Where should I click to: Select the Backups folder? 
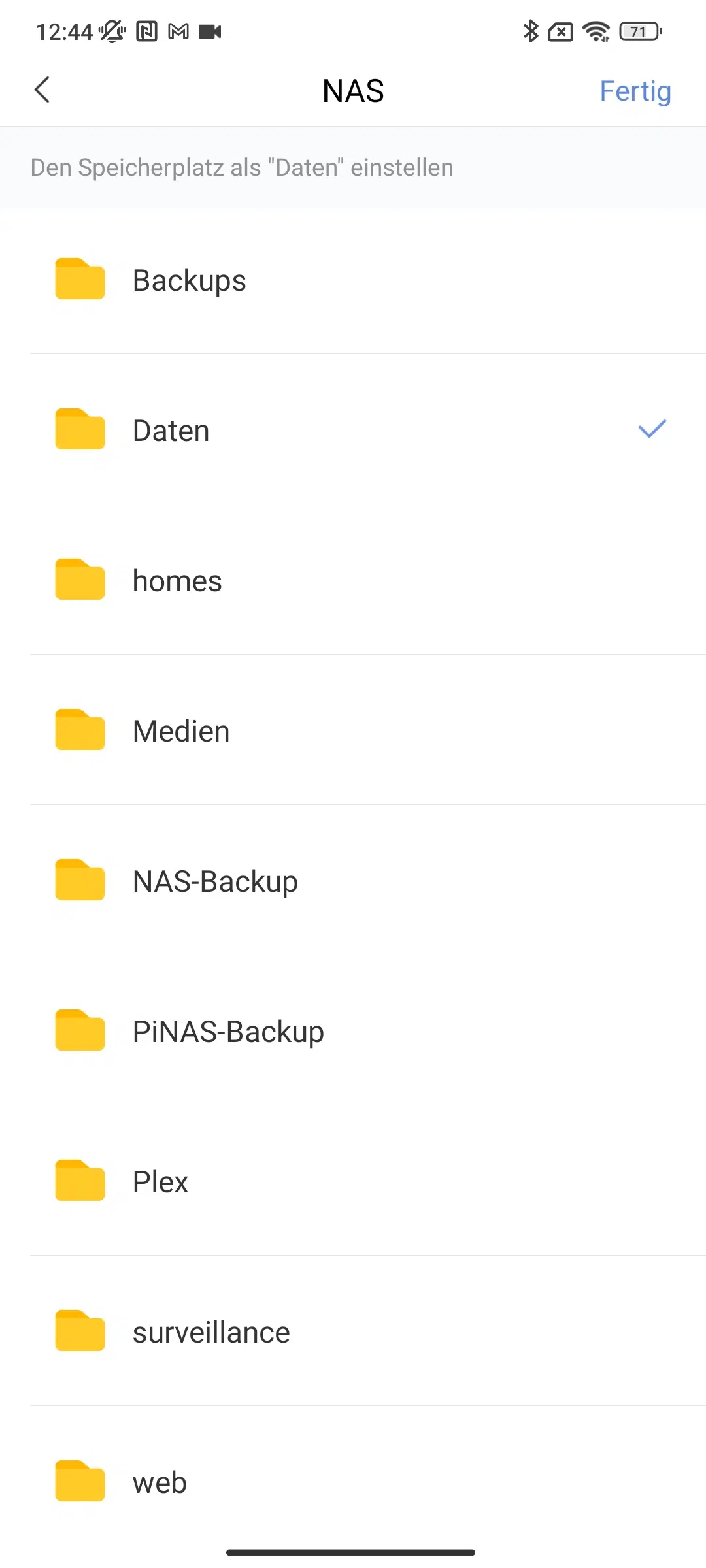click(x=190, y=280)
